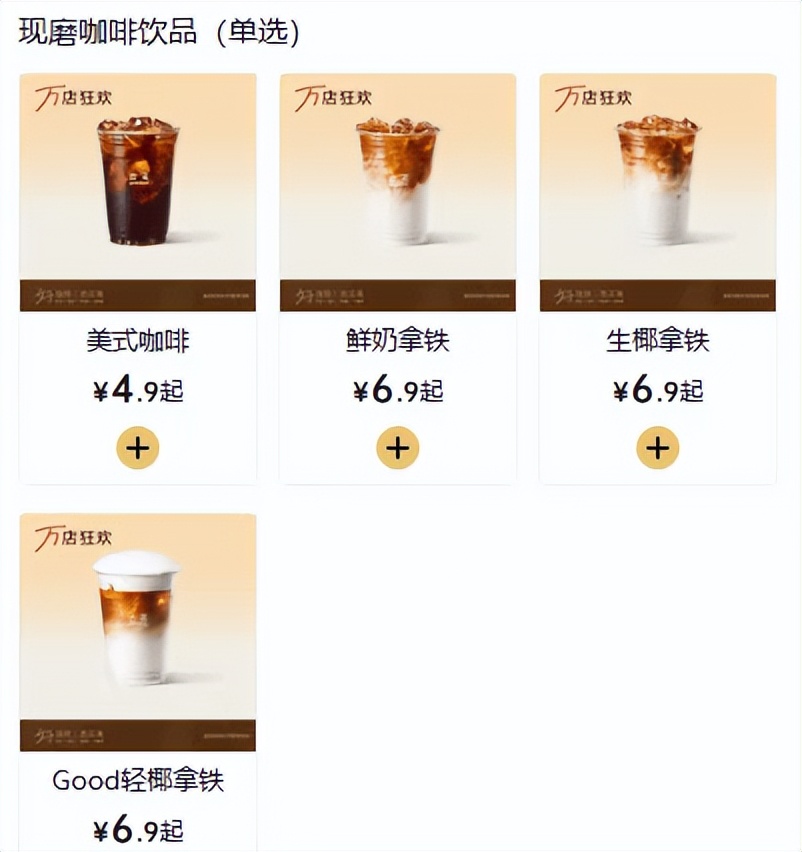Viewport: 802px width, 852px height.
Task: Add 鲜奶拿铁 using its plus button
Action: click(398, 448)
